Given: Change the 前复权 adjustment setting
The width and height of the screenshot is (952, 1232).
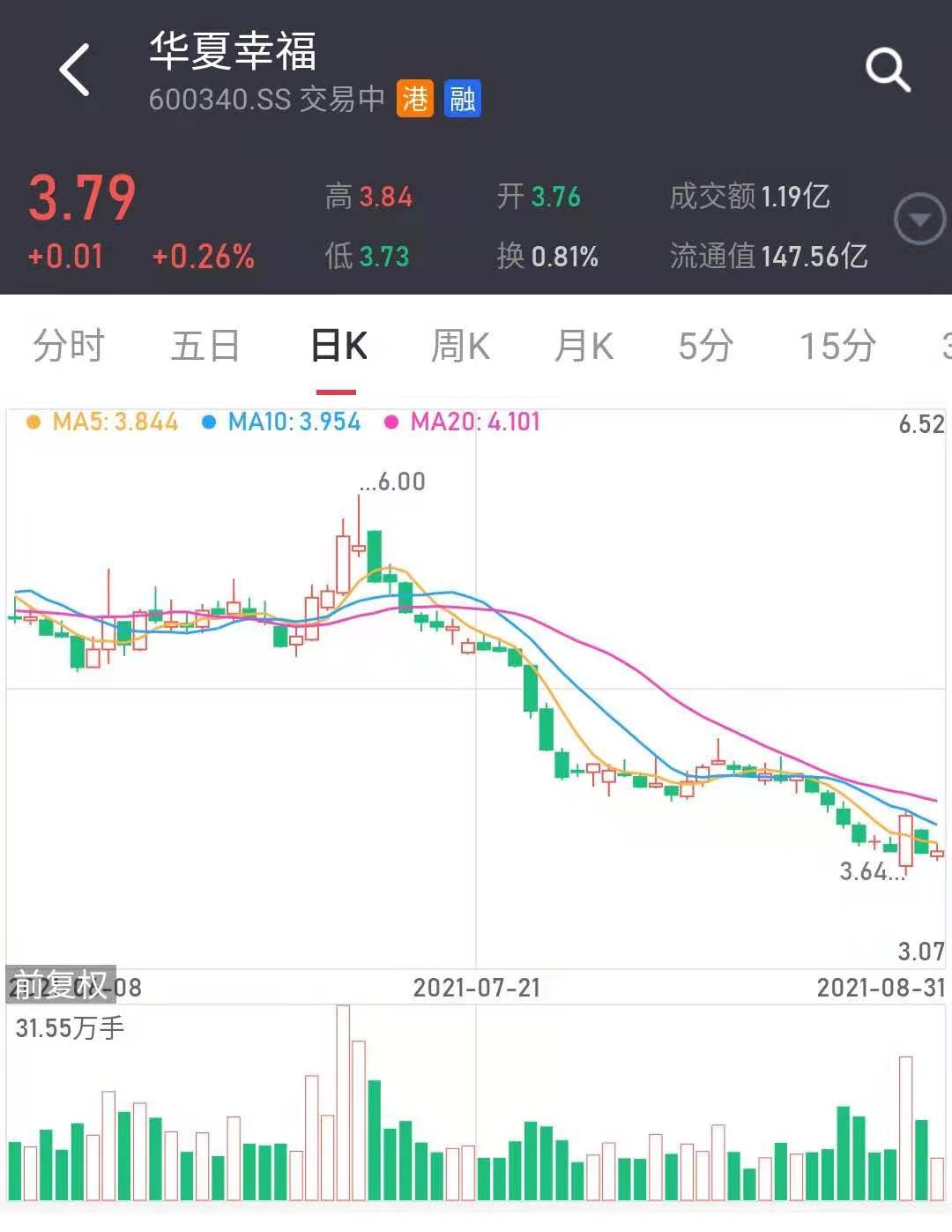Looking at the screenshot, I should coord(61,984).
